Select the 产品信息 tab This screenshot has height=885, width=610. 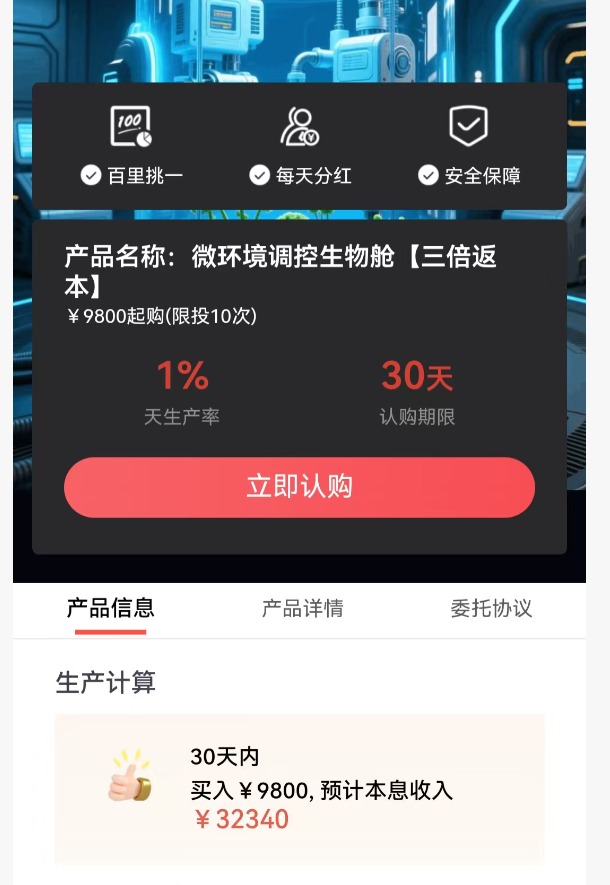tap(110, 608)
